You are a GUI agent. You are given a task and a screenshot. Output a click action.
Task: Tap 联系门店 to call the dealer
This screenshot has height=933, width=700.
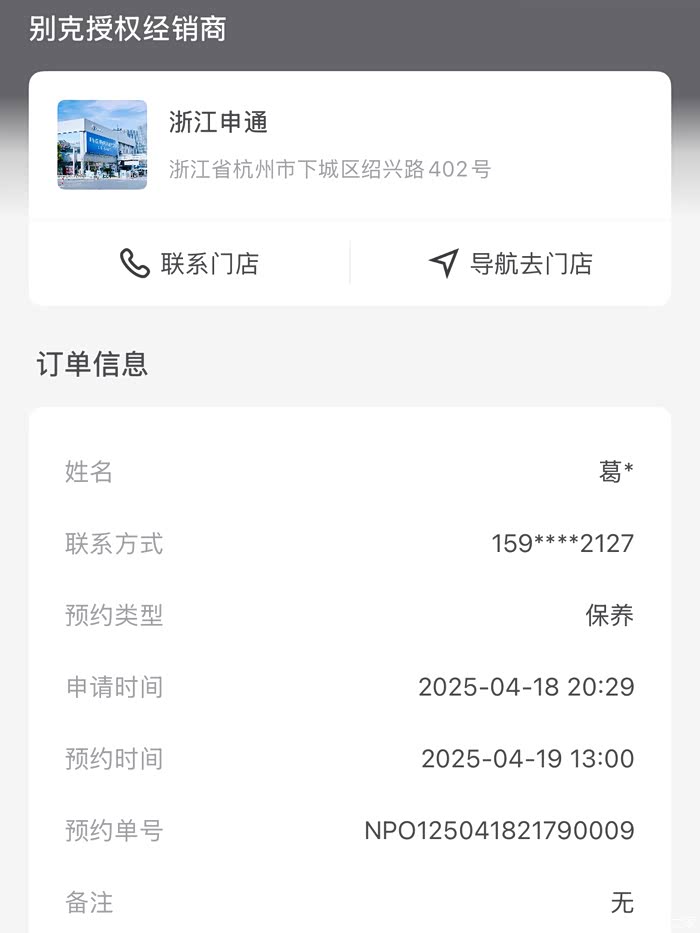pyautogui.click(x=189, y=264)
